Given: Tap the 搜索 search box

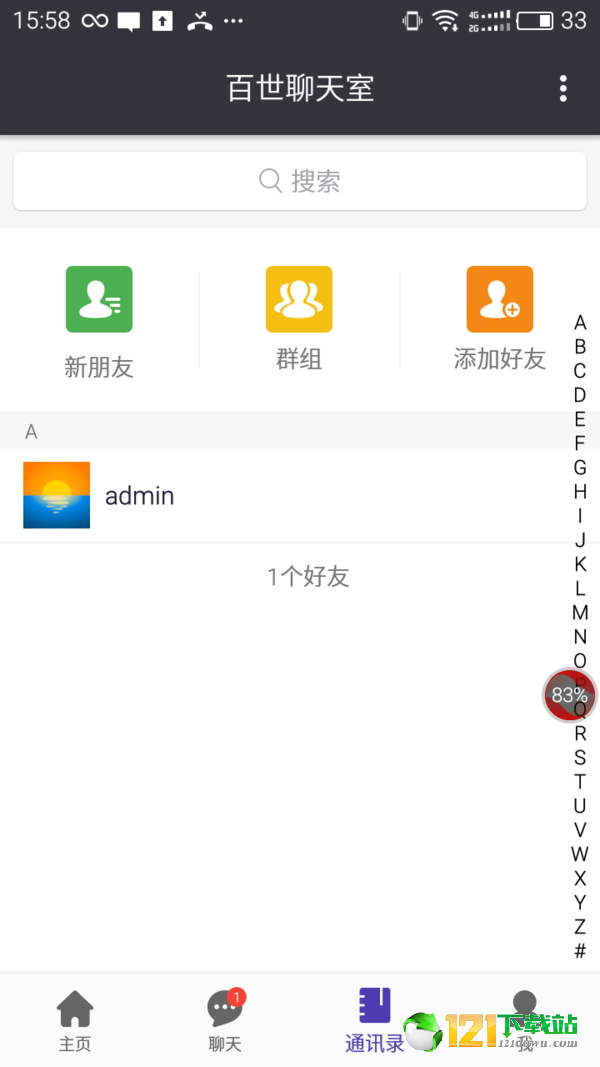Looking at the screenshot, I should (300, 181).
